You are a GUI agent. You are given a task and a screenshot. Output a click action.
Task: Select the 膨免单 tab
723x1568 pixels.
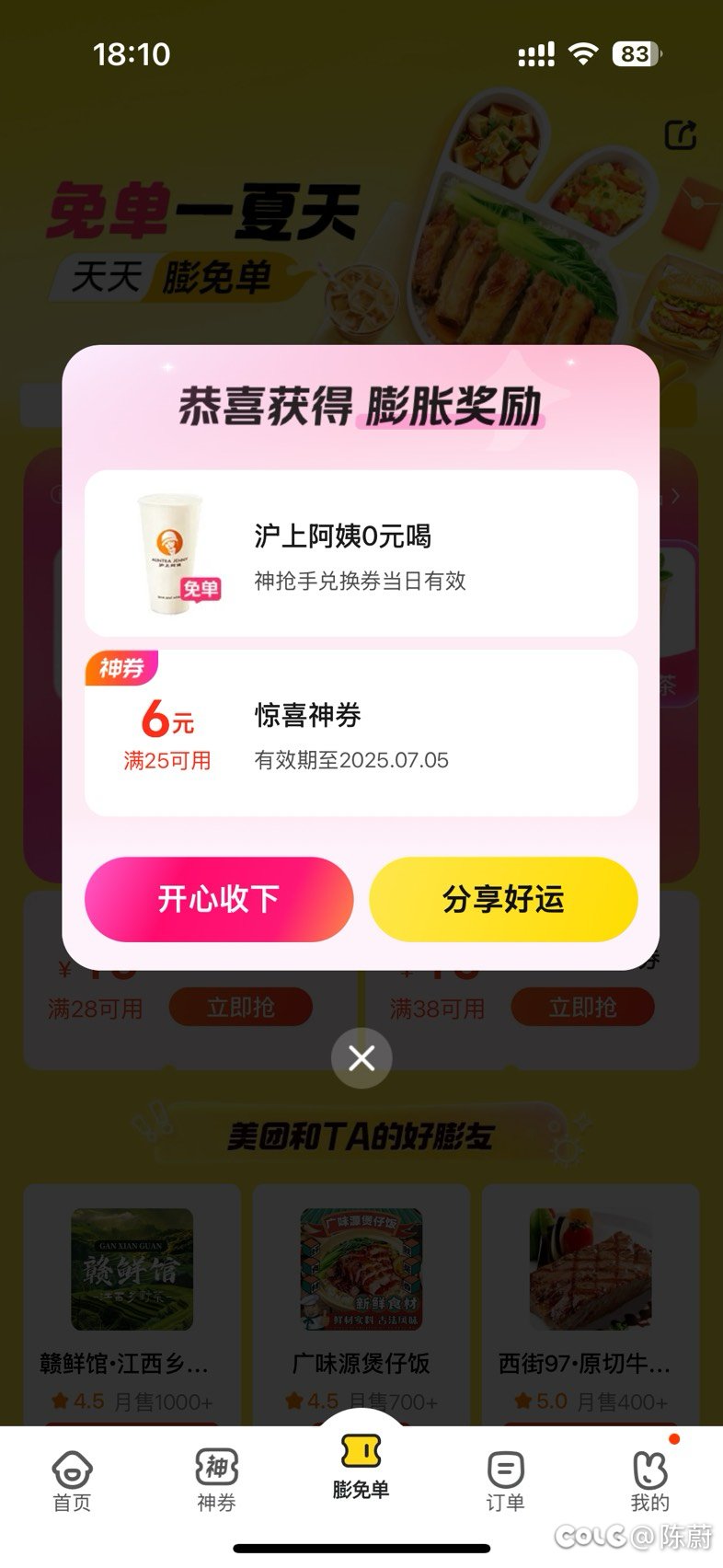[x=361, y=1467]
